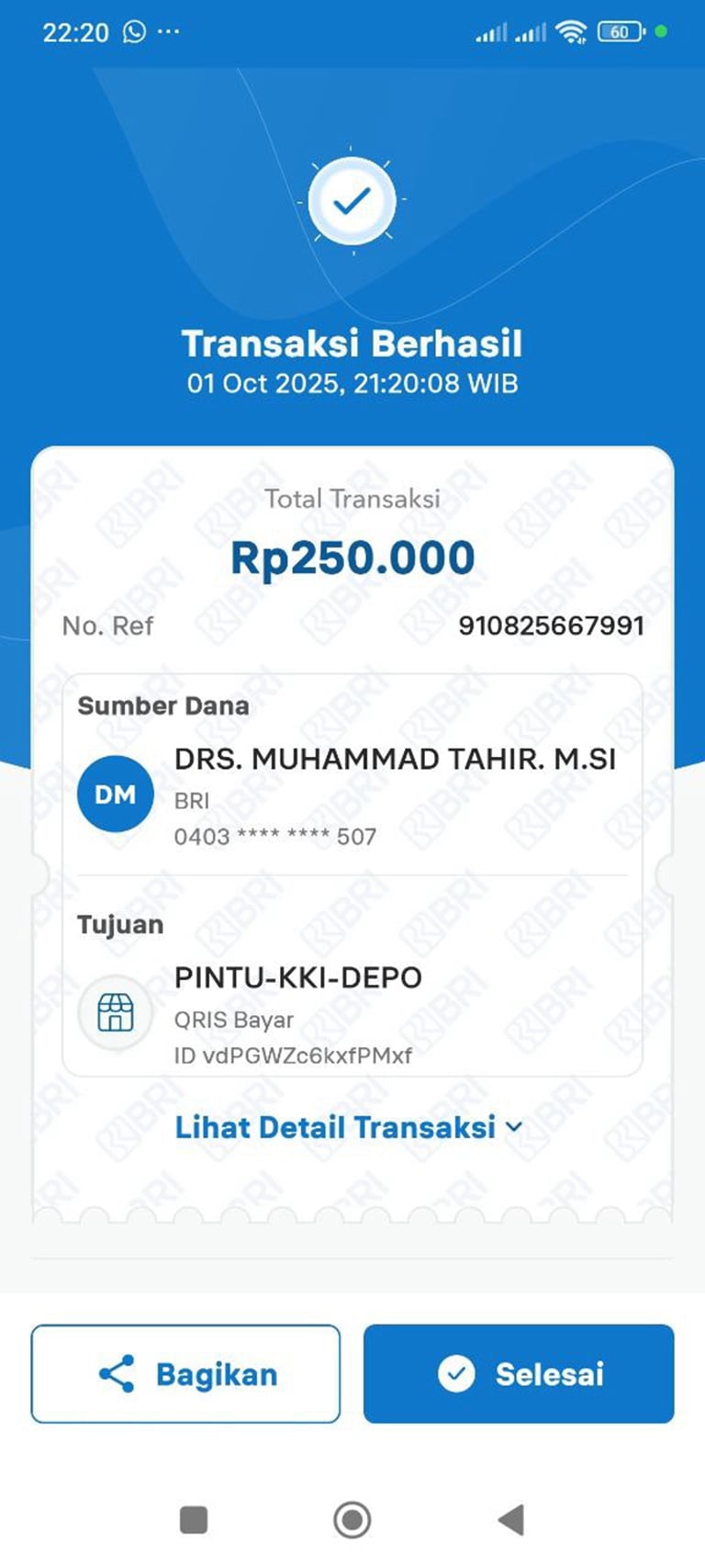
Task: Tap Bagikan to share the receipt
Action: [x=185, y=1374]
